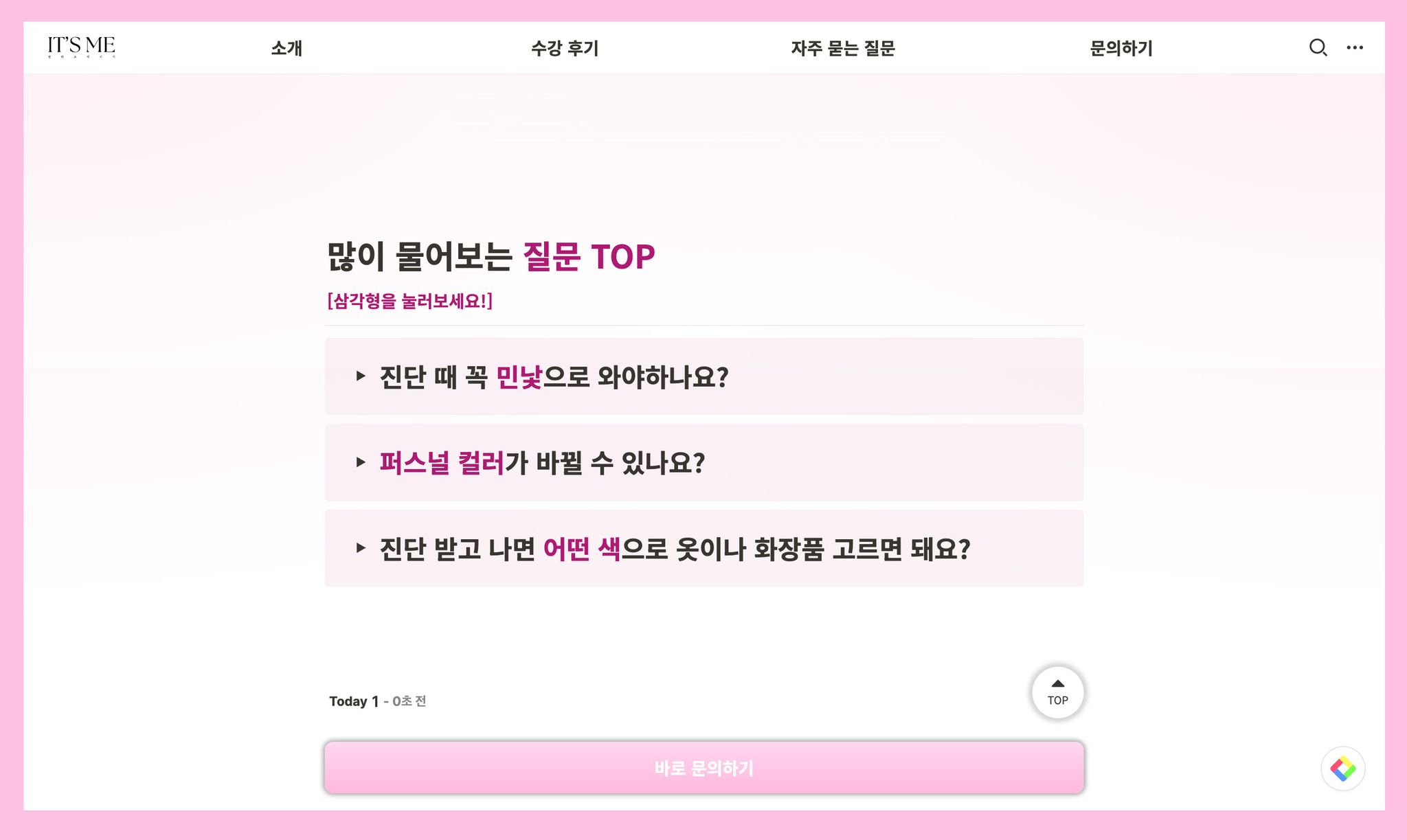Expand 퍼스널 컬러가 바뀔 수 있나요 question

[x=361, y=462]
